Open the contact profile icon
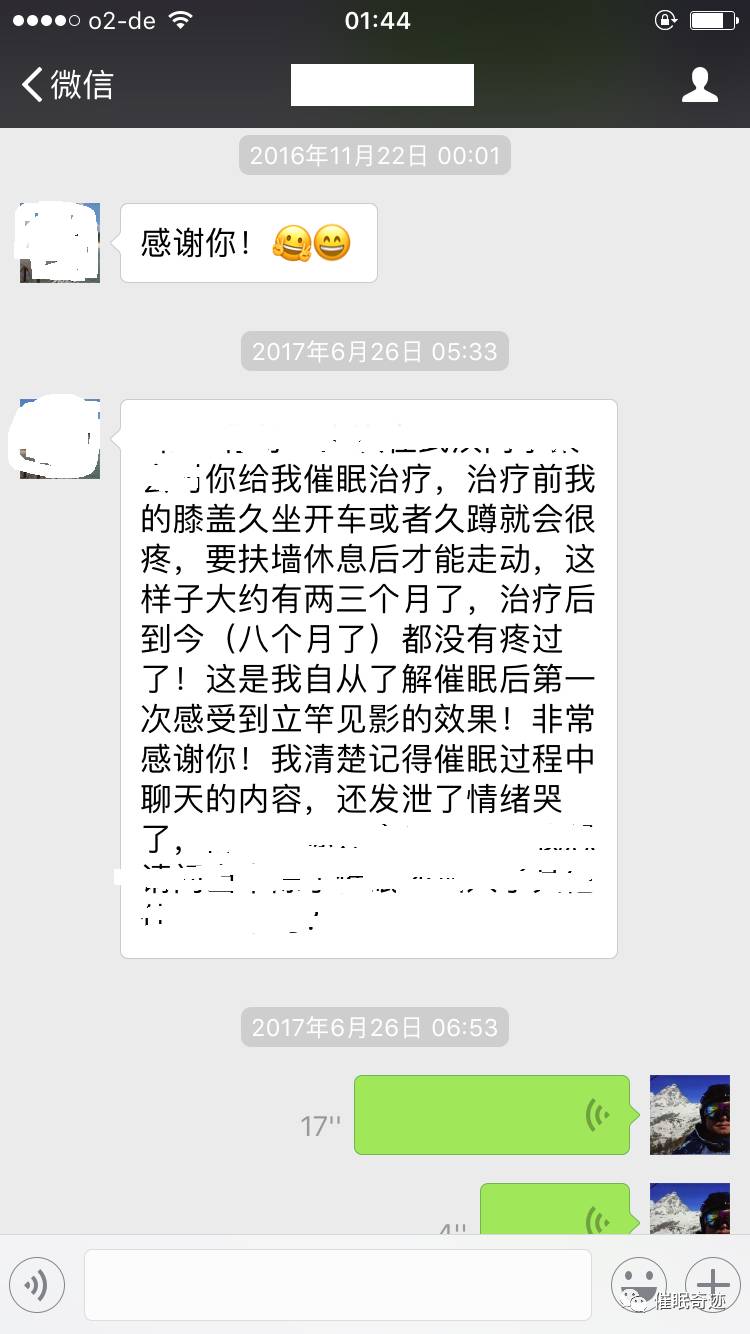The height and width of the screenshot is (1334, 750). 699,85
